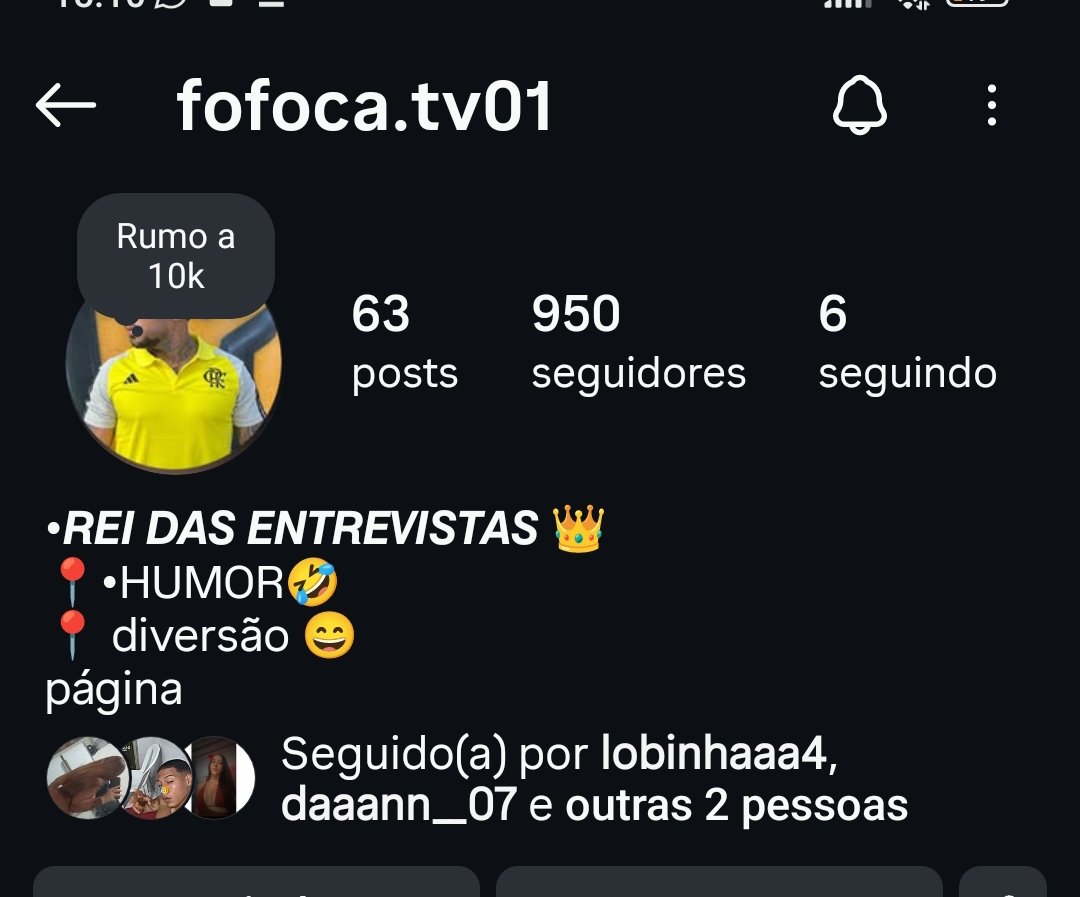Go back using the arrow
The height and width of the screenshot is (897, 1080).
[66, 105]
